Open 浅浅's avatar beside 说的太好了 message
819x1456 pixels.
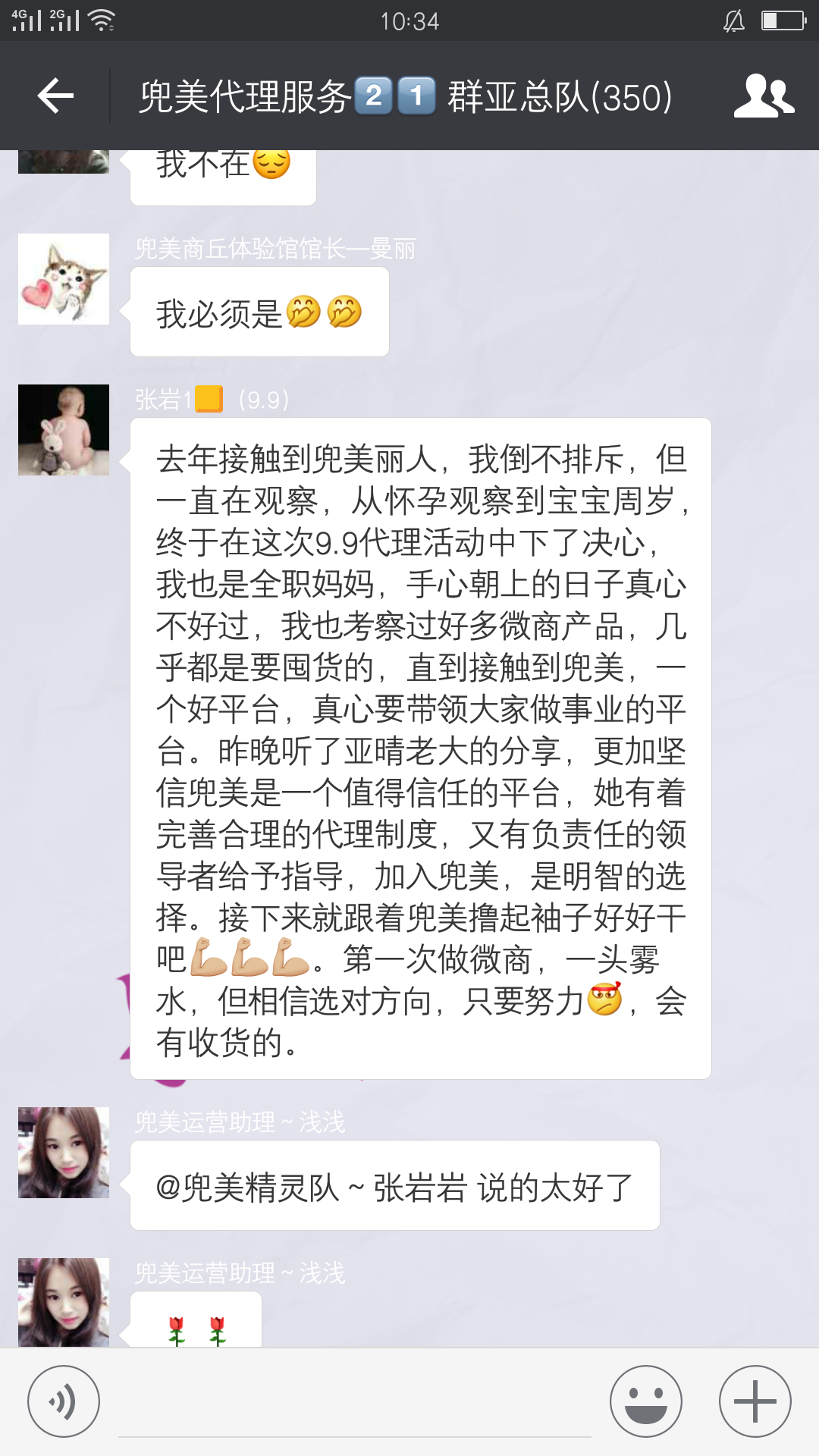point(64,1152)
